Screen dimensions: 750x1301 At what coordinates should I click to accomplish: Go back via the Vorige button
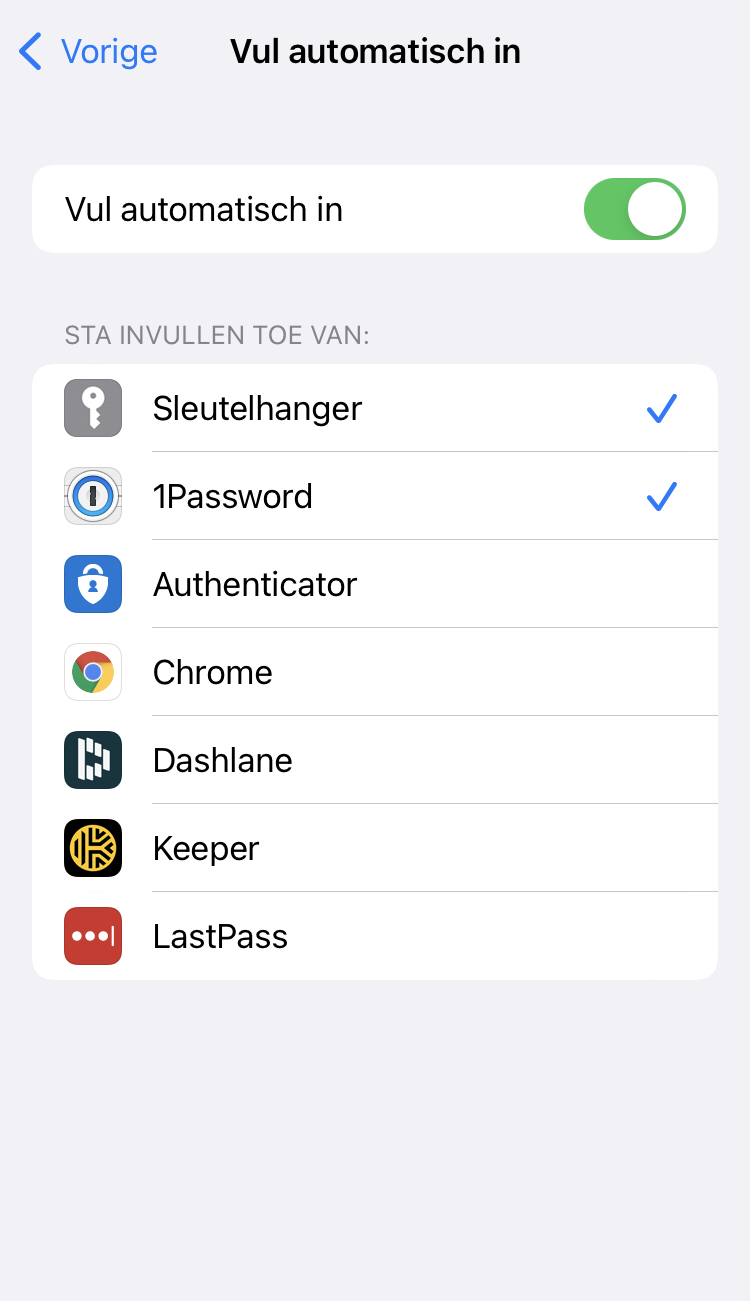(89, 51)
